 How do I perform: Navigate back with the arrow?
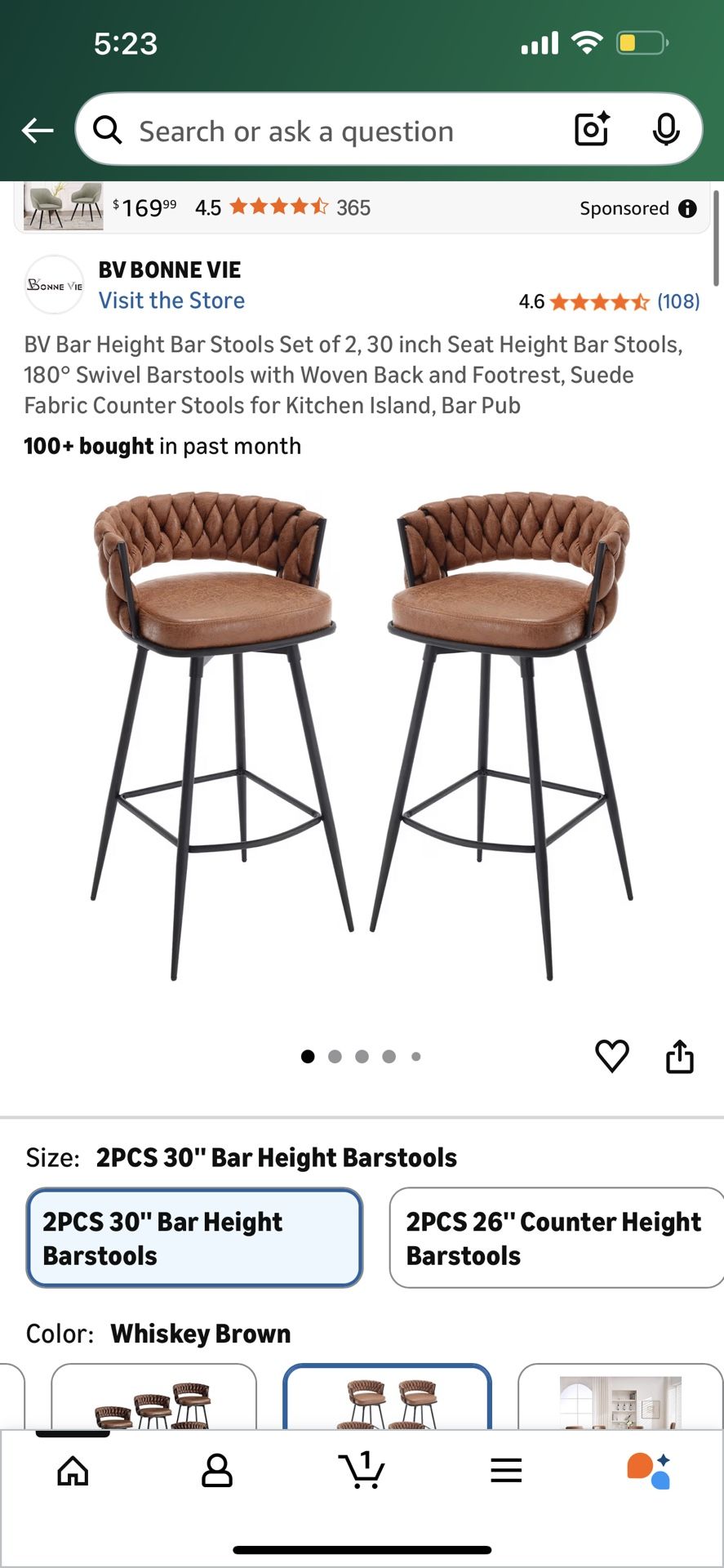tap(38, 130)
